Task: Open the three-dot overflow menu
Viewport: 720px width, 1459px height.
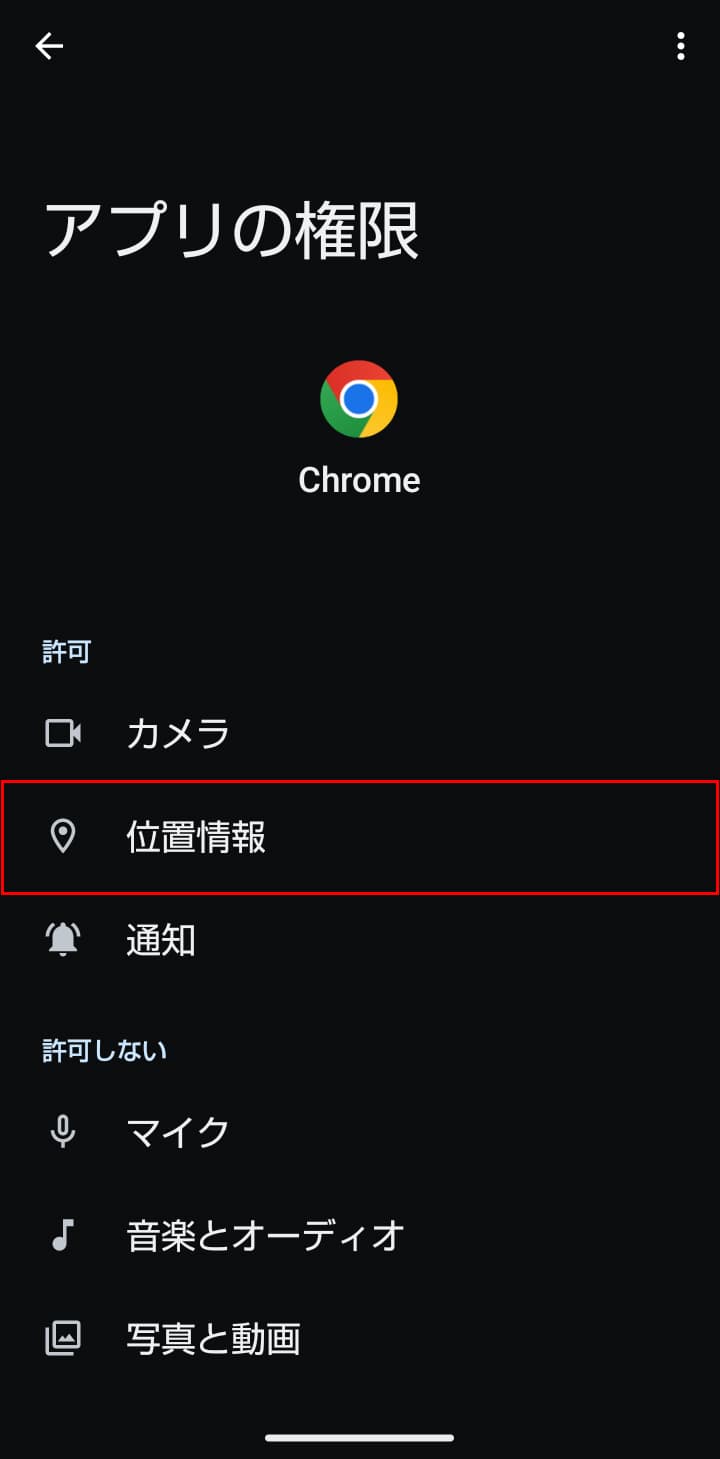Action: tap(680, 46)
